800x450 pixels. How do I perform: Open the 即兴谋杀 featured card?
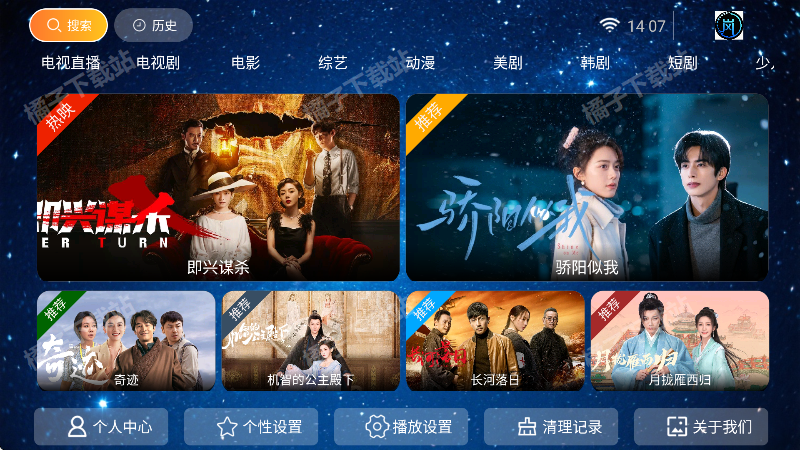218,187
